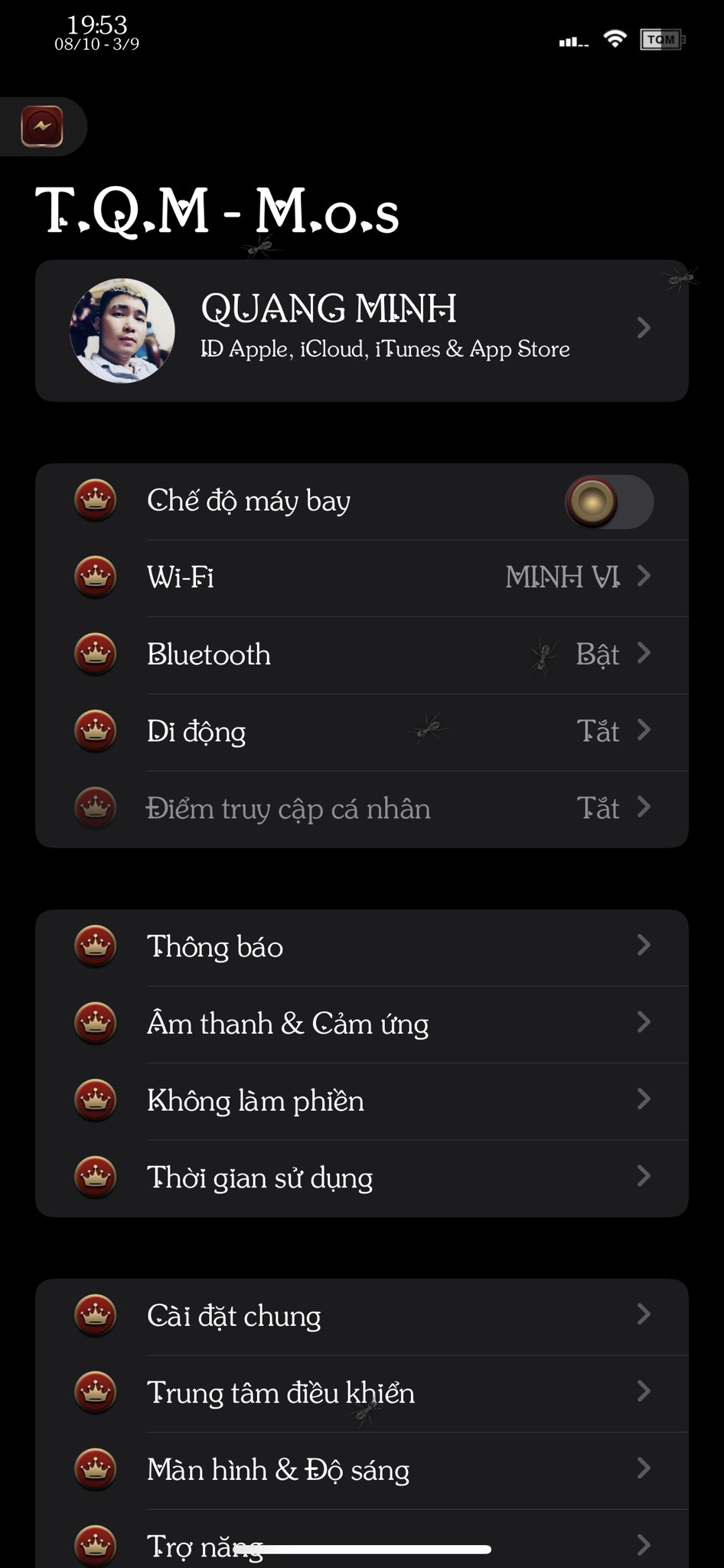The width and height of the screenshot is (724, 1568).
Task: Open Thời gian sử dụng
Action: pyautogui.click(x=361, y=1178)
